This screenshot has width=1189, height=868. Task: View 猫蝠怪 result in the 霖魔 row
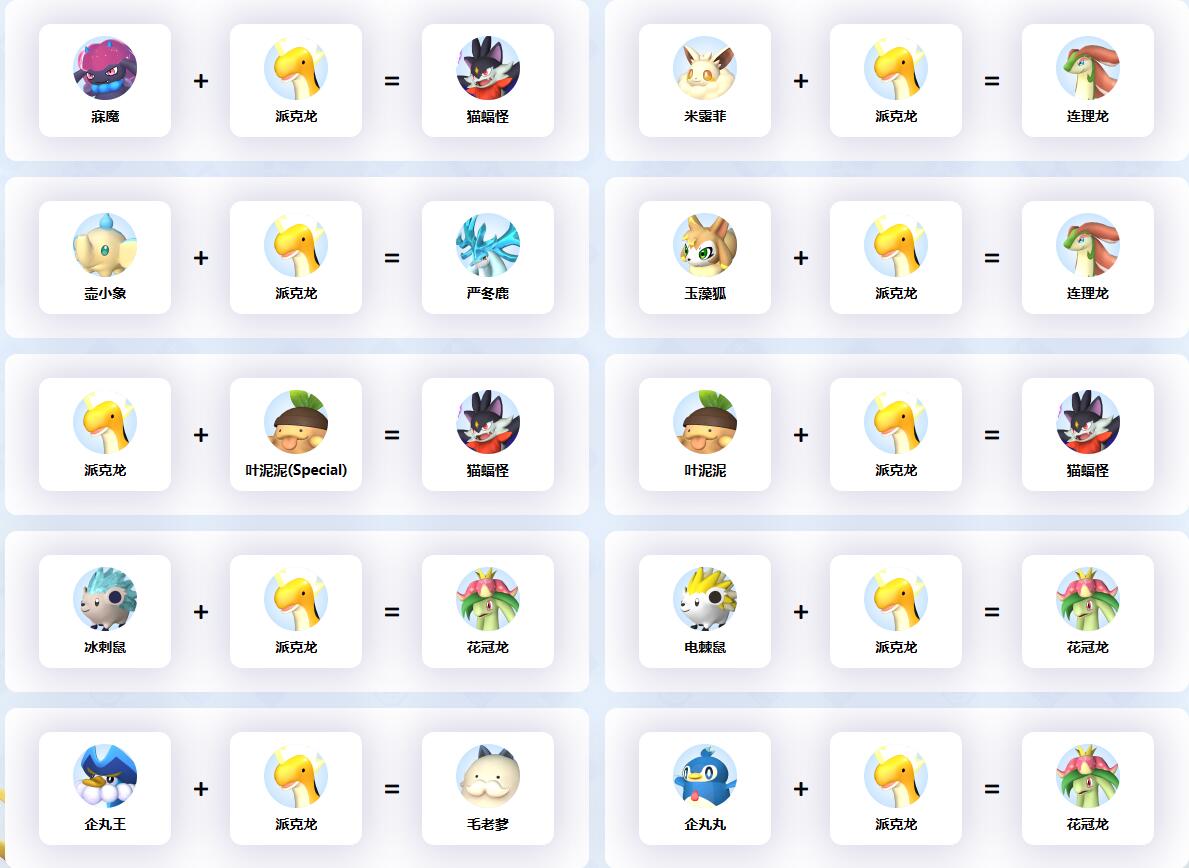click(x=488, y=81)
